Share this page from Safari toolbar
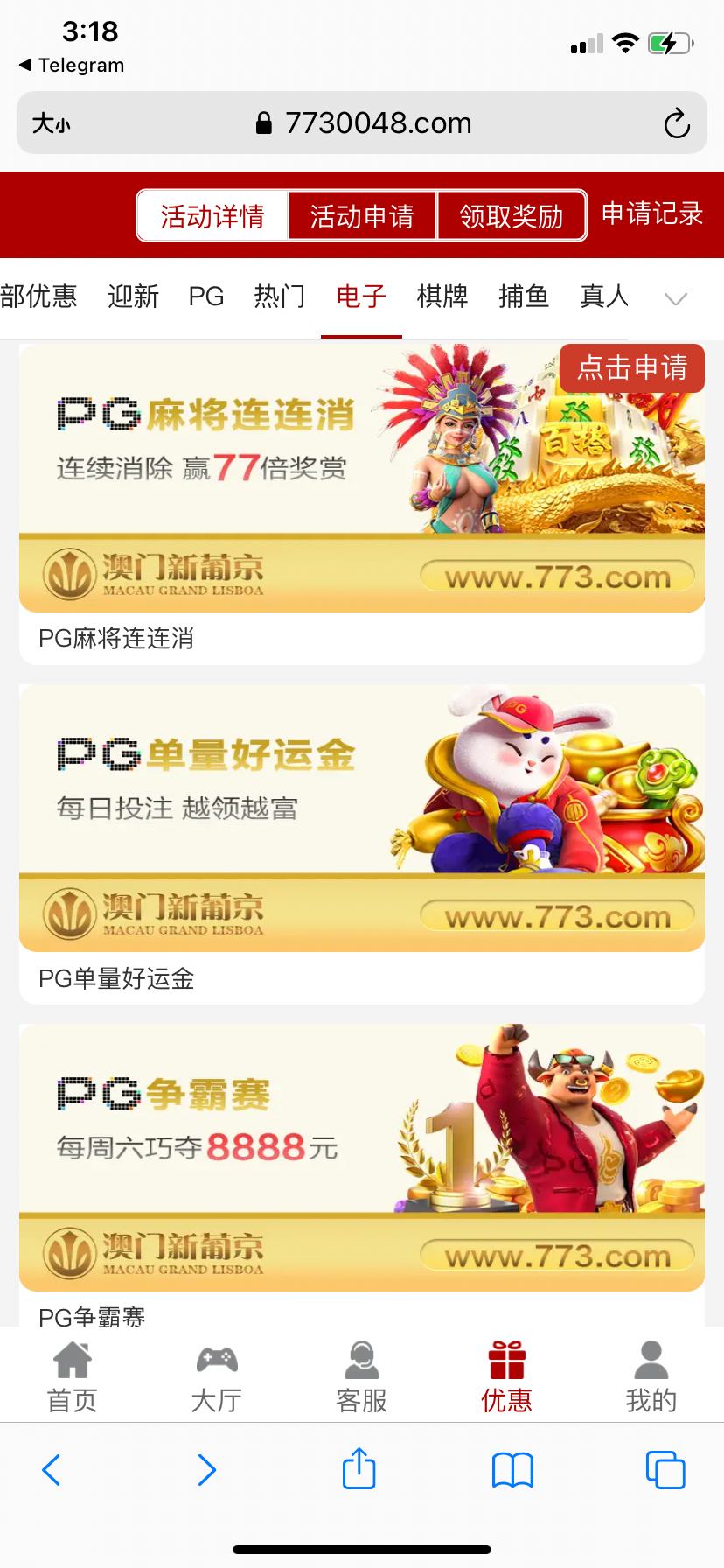Image resolution: width=724 pixels, height=1568 pixels. [x=359, y=1469]
